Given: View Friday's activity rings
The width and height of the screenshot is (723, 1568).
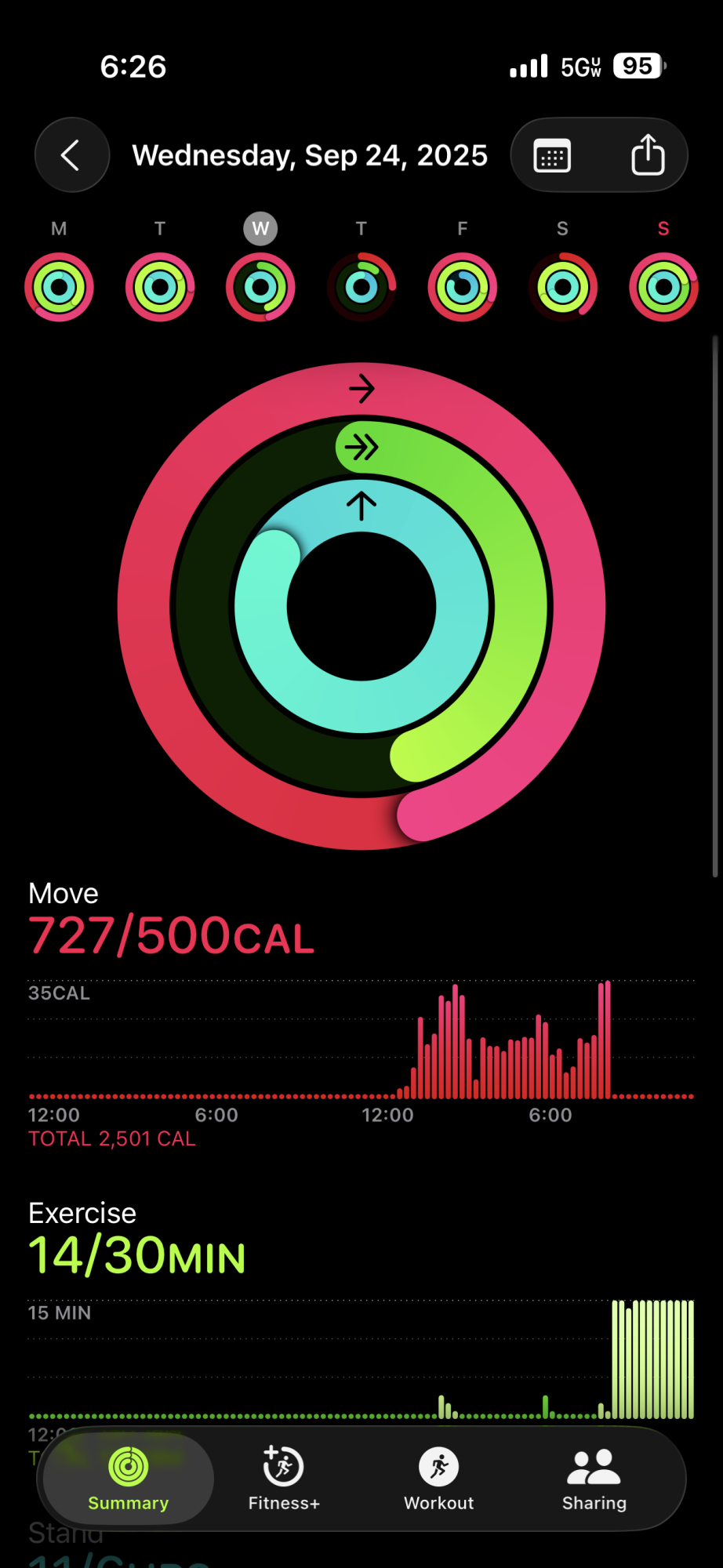Looking at the screenshot, I should coord(463,287).
